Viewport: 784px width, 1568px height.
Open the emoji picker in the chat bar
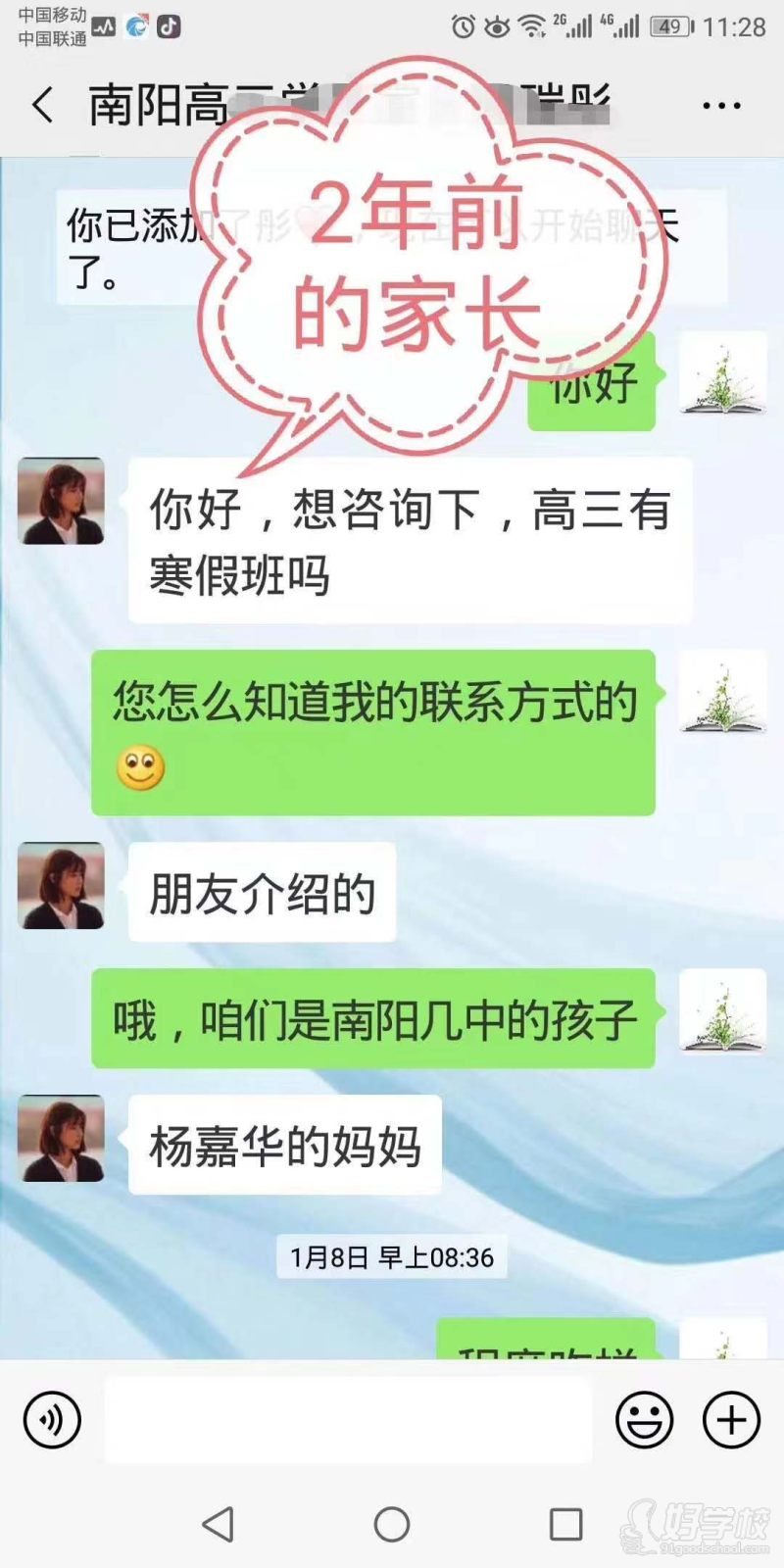642,1418
